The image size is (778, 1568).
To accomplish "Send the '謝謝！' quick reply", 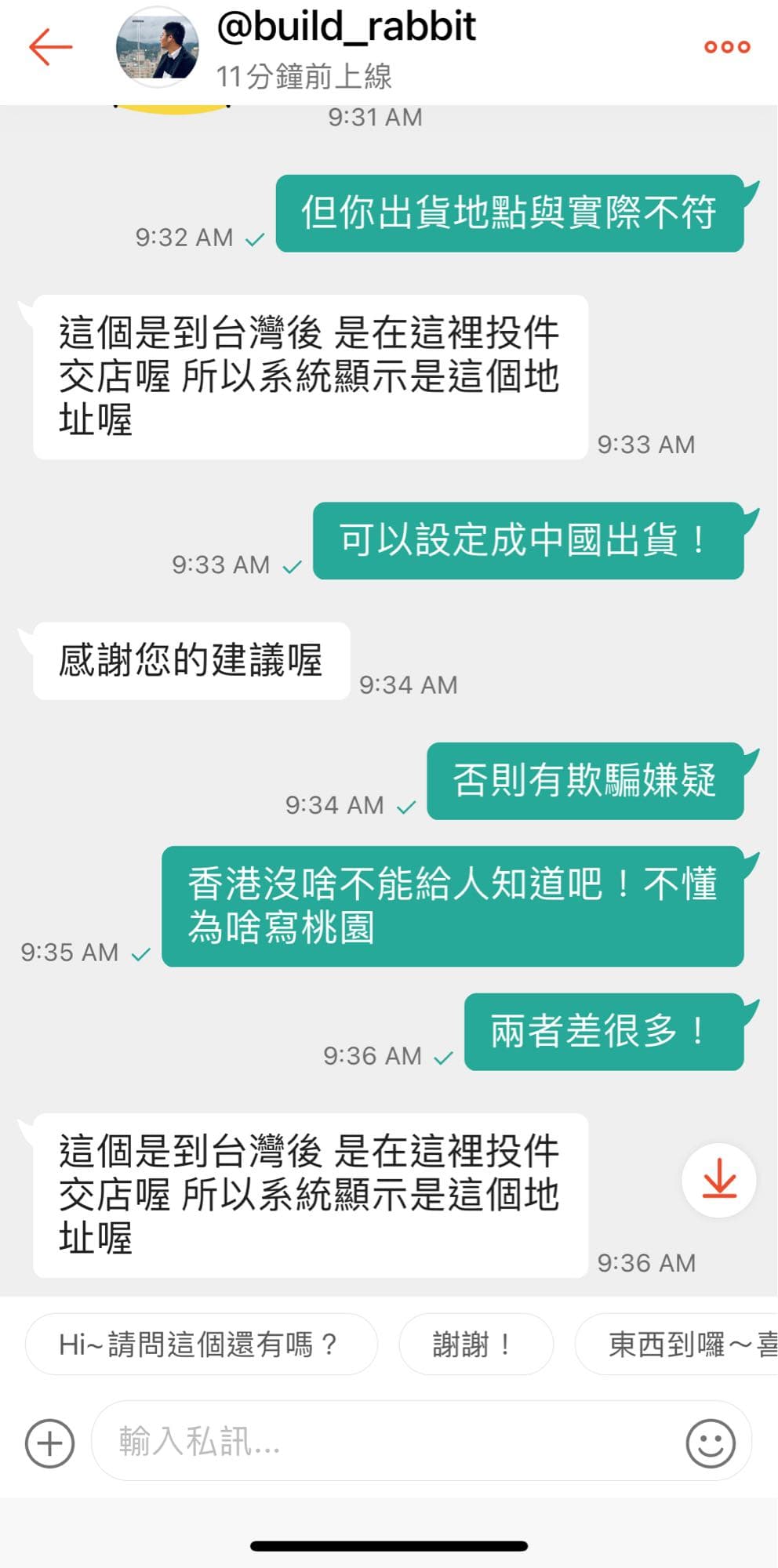I will (475, 1345).
